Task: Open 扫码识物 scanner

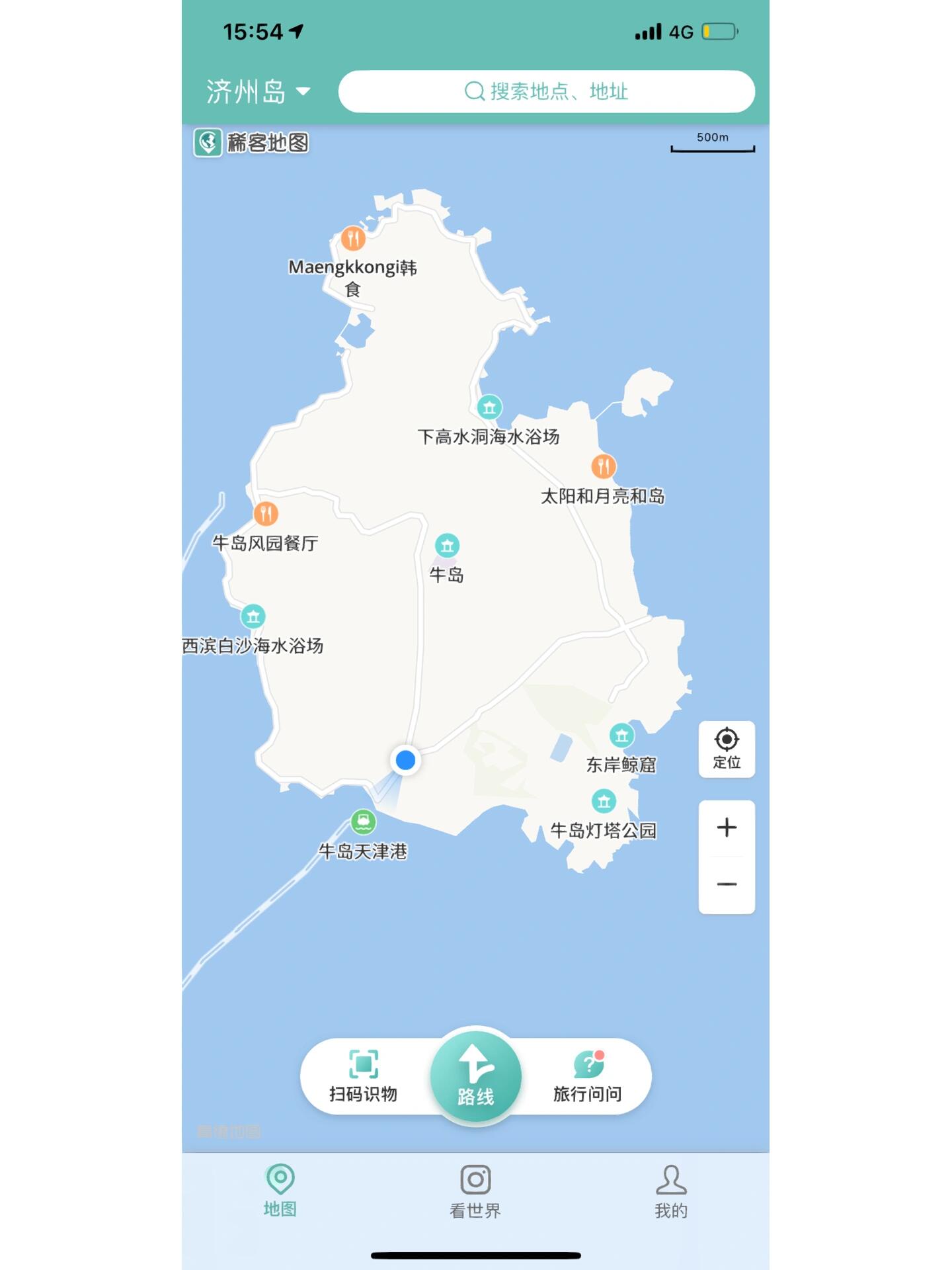Action: tap(364, 1076)
